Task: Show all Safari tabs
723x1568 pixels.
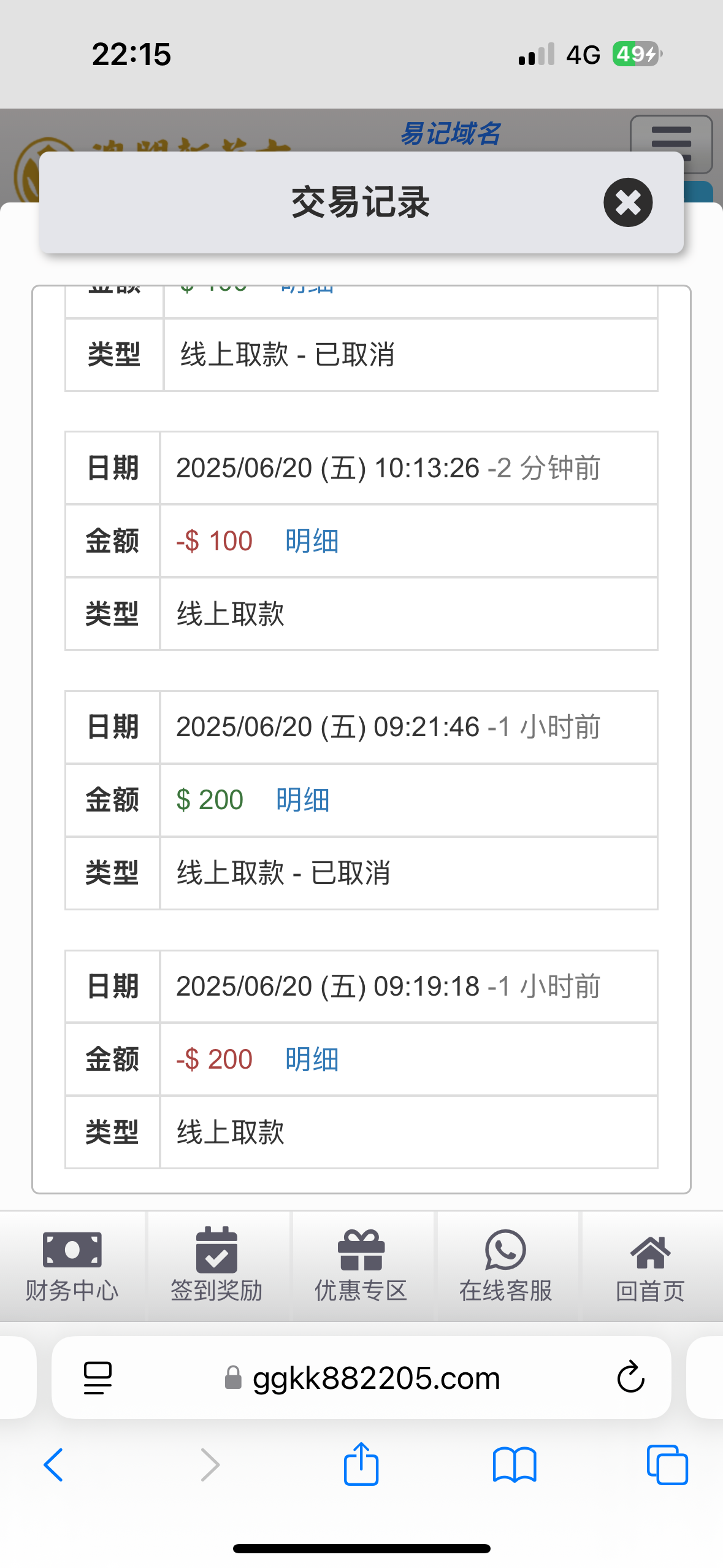Action: click(667, 1465)
